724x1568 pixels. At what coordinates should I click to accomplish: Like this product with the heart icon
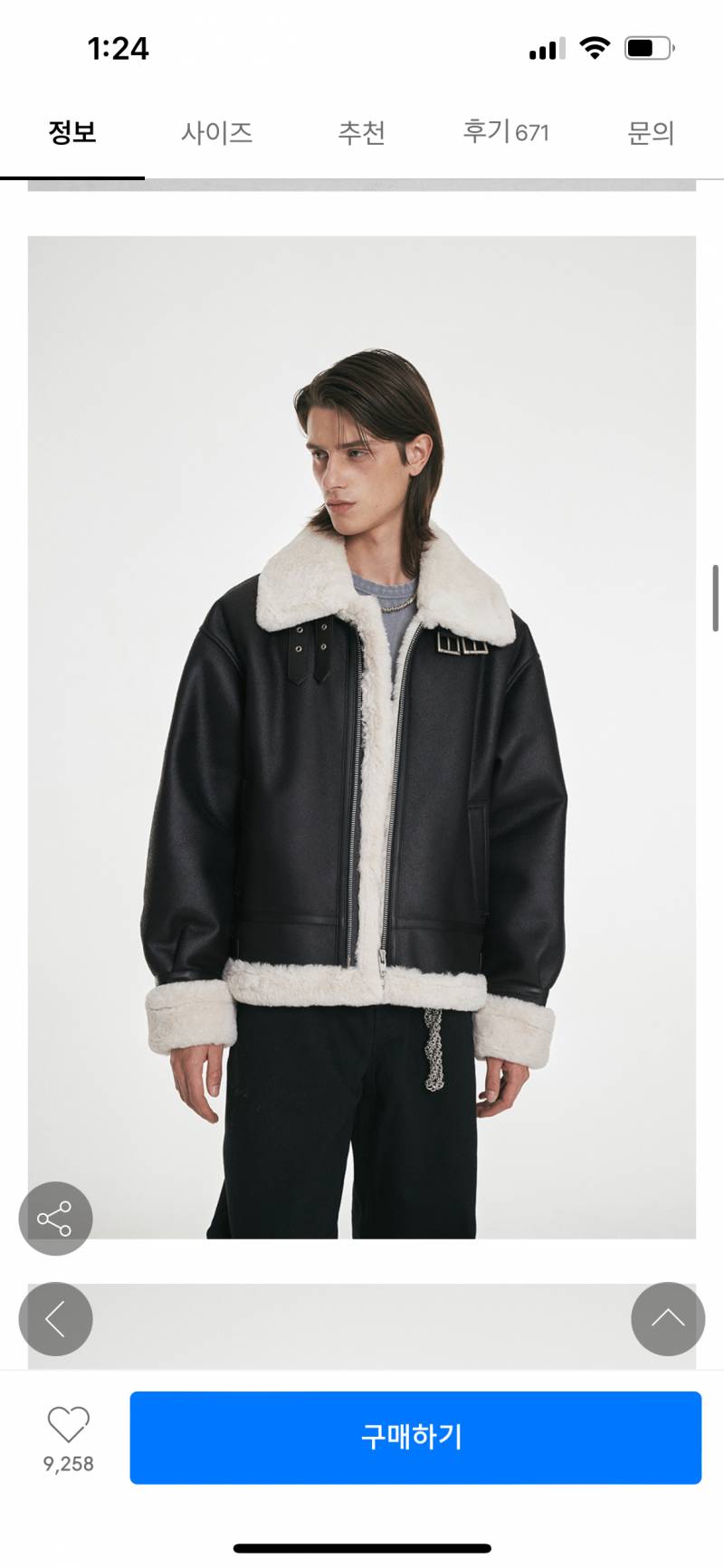69,1425
